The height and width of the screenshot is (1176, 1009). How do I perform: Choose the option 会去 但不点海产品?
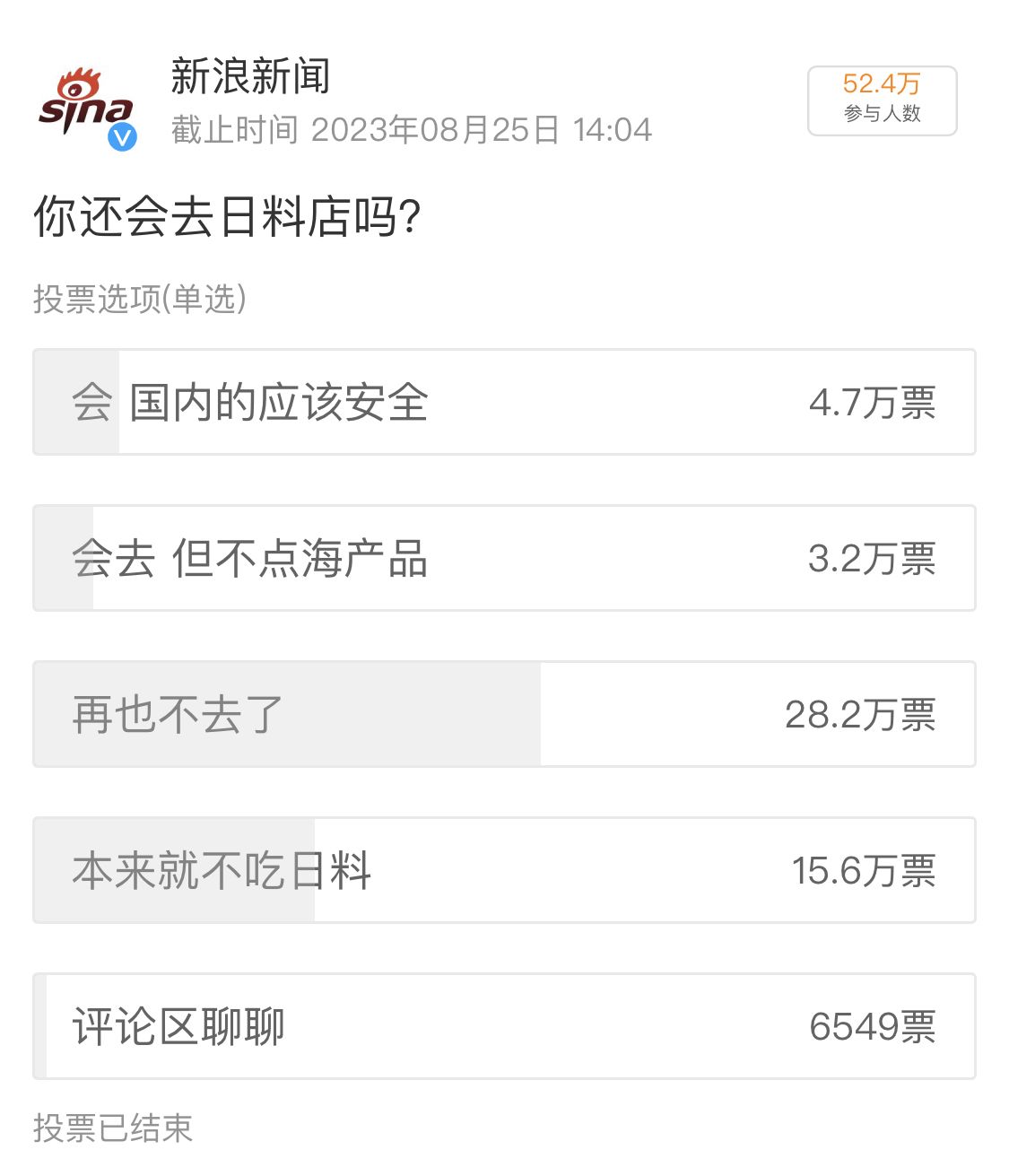(503, 558)
